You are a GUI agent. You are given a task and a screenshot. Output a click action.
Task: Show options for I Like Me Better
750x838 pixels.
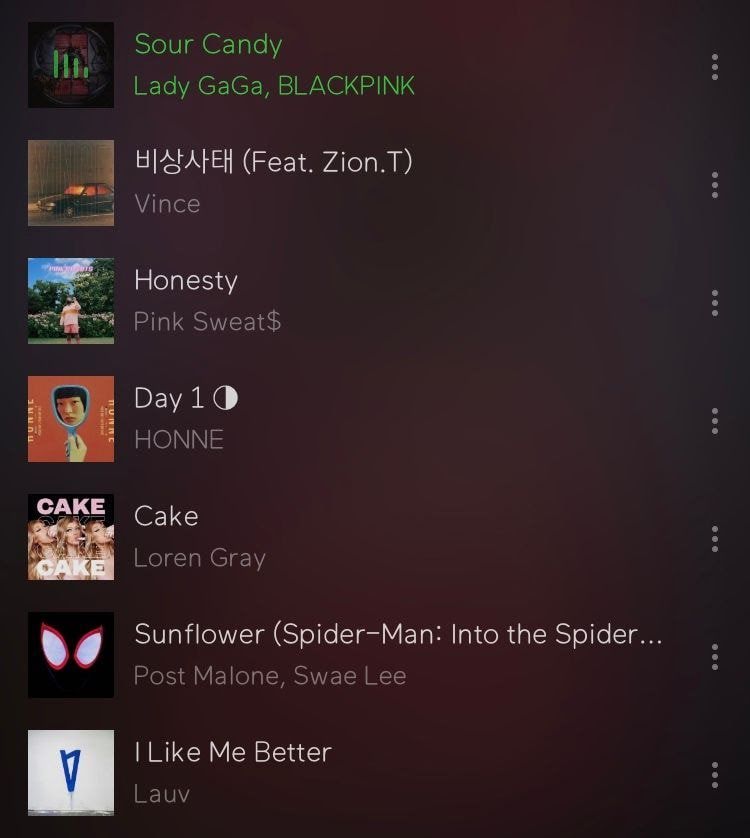coord(714,774)
